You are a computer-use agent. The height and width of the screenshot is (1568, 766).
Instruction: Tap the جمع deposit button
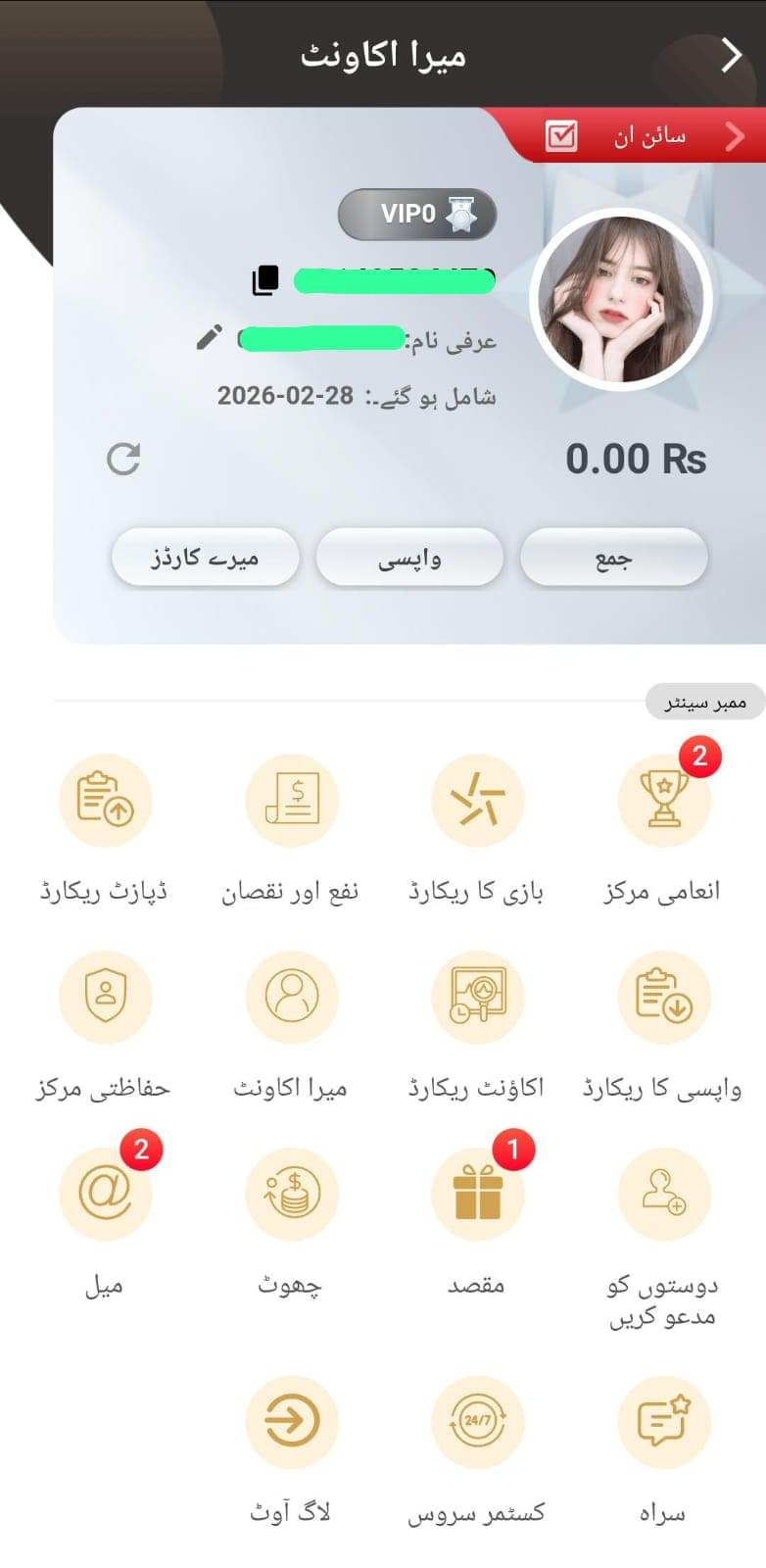point(613,558)
